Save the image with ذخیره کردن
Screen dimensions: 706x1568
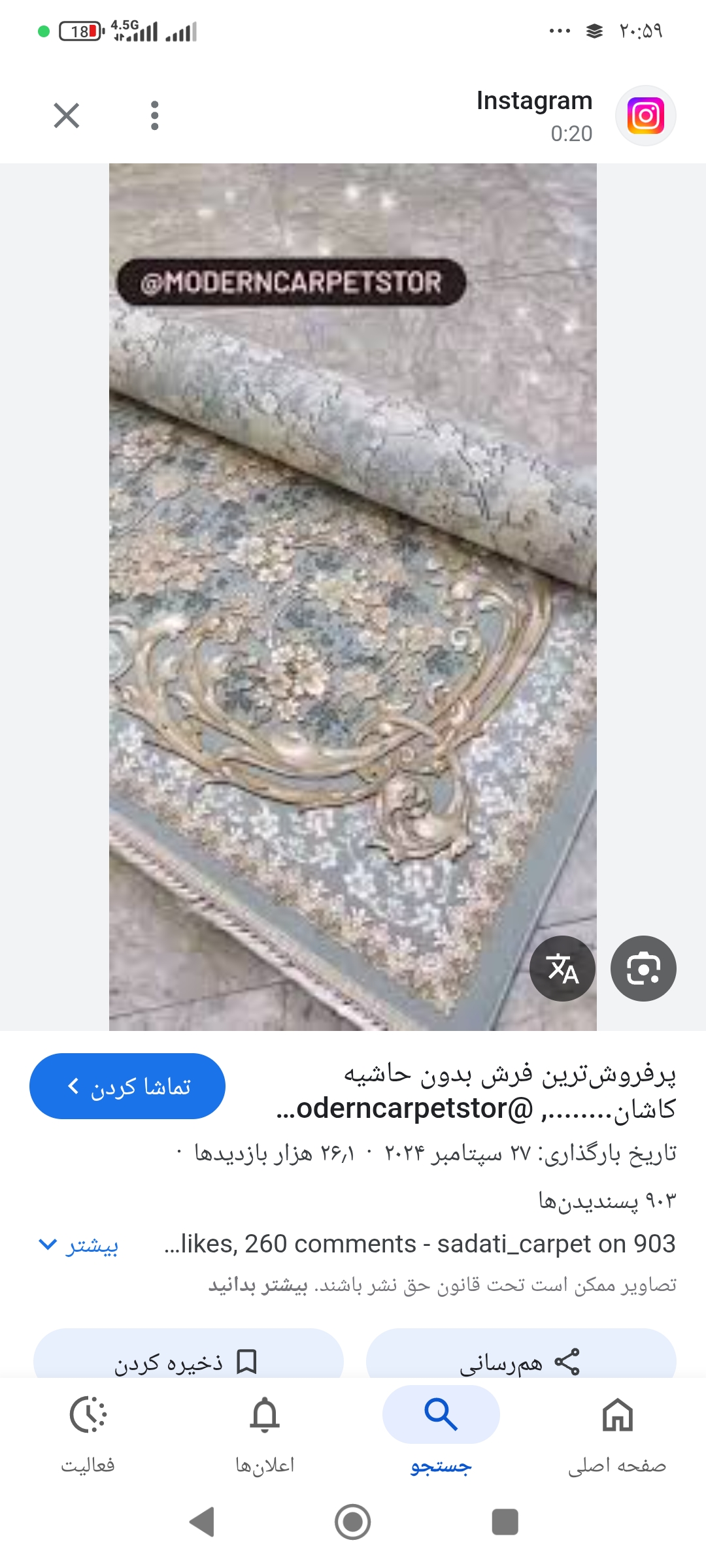pyautogui.click(x=188, y=1362)
